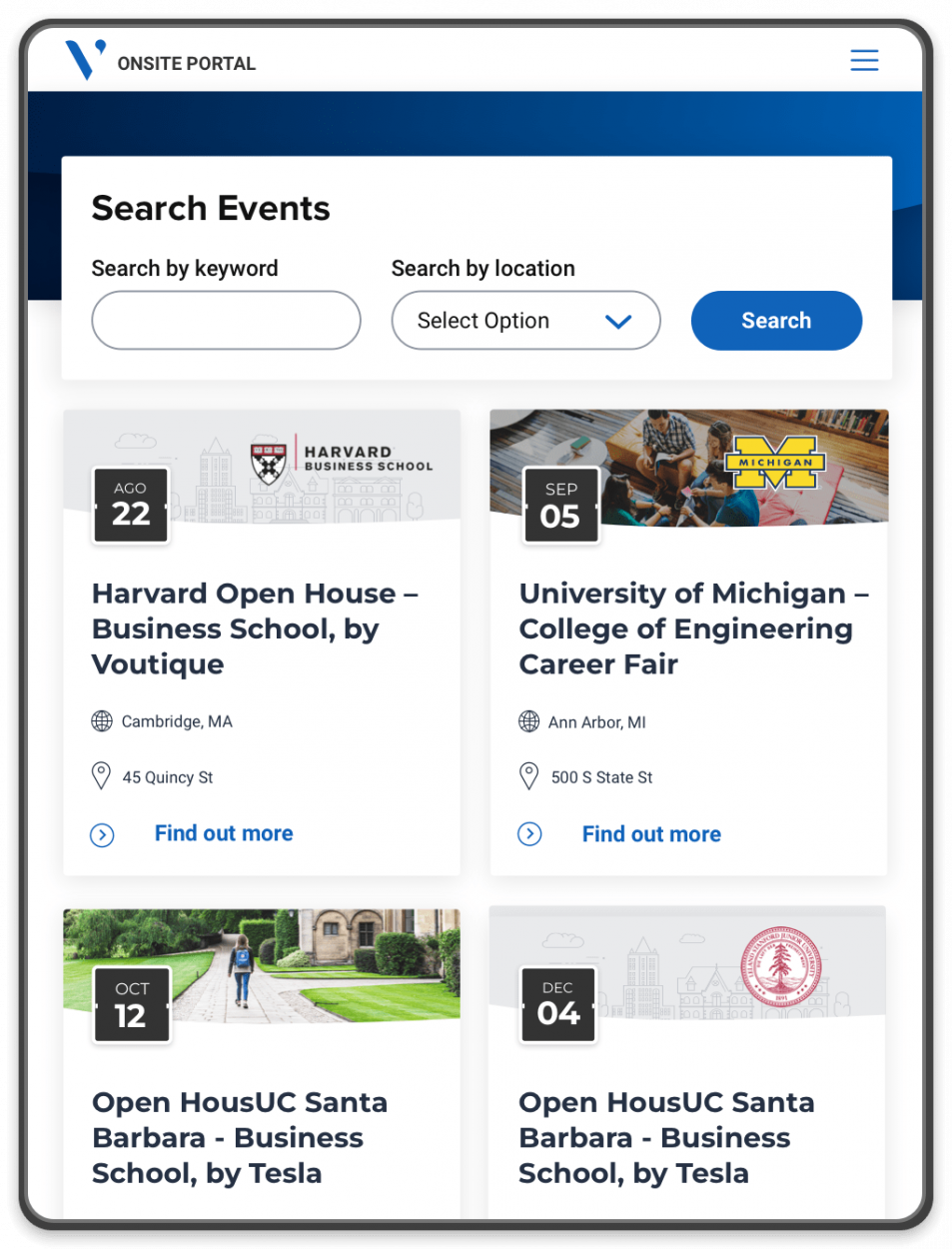This screenshot has height=1249, width=952.
Task: Click the location pin beside 500 S State St
Action: pos(528,775)
